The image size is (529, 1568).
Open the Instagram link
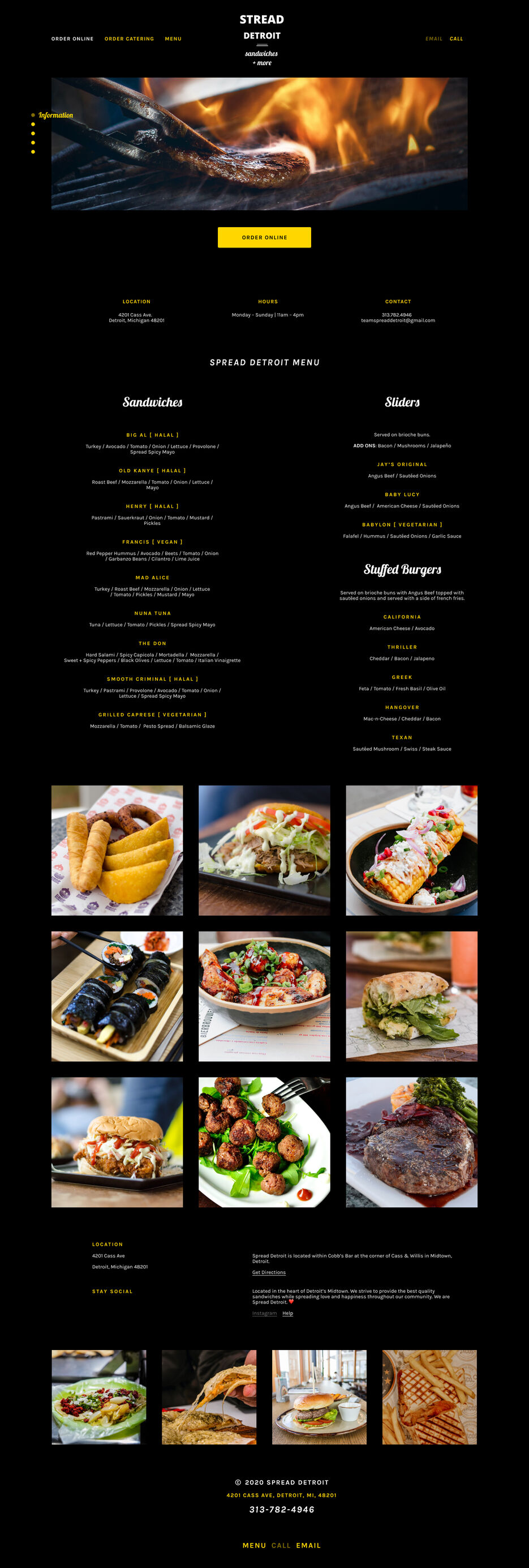264,1314
